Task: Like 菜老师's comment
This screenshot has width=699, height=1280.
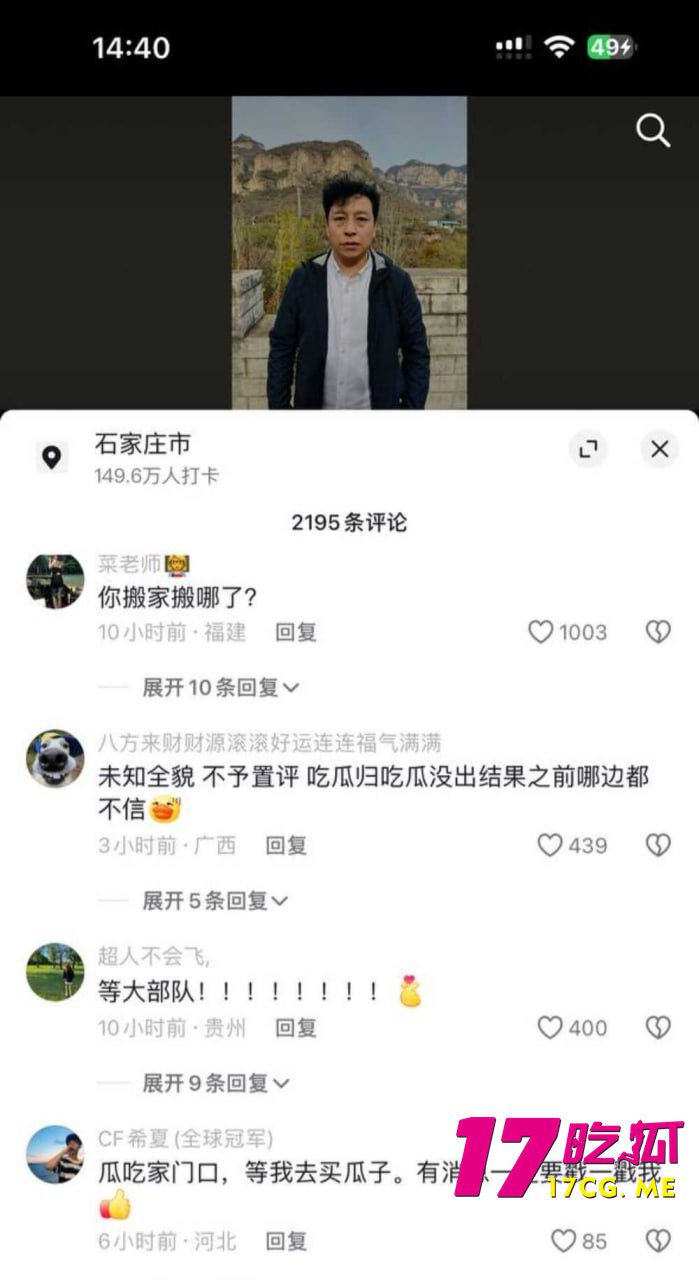Action: tap(541, 632)
